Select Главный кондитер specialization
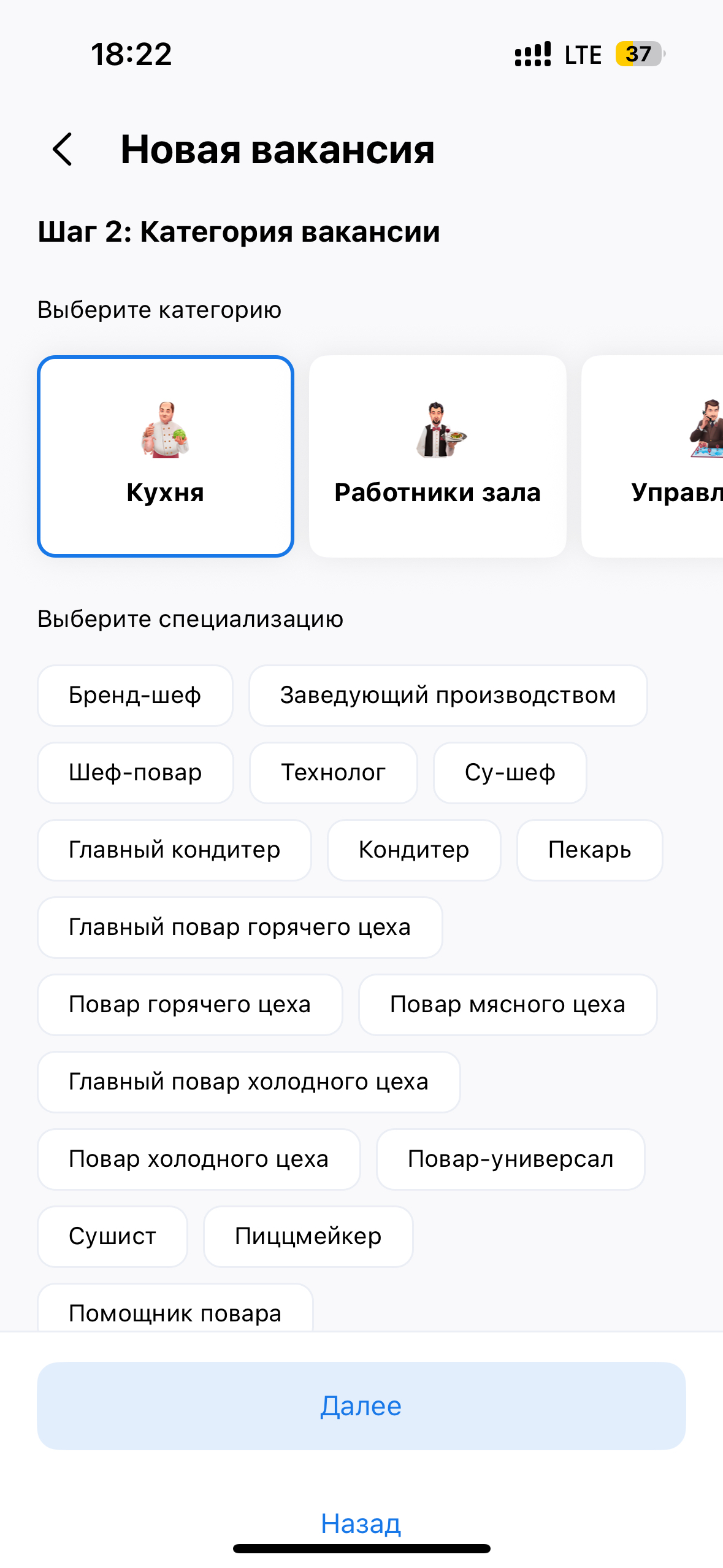This screenshot has width=723, height=1568. 174,850
